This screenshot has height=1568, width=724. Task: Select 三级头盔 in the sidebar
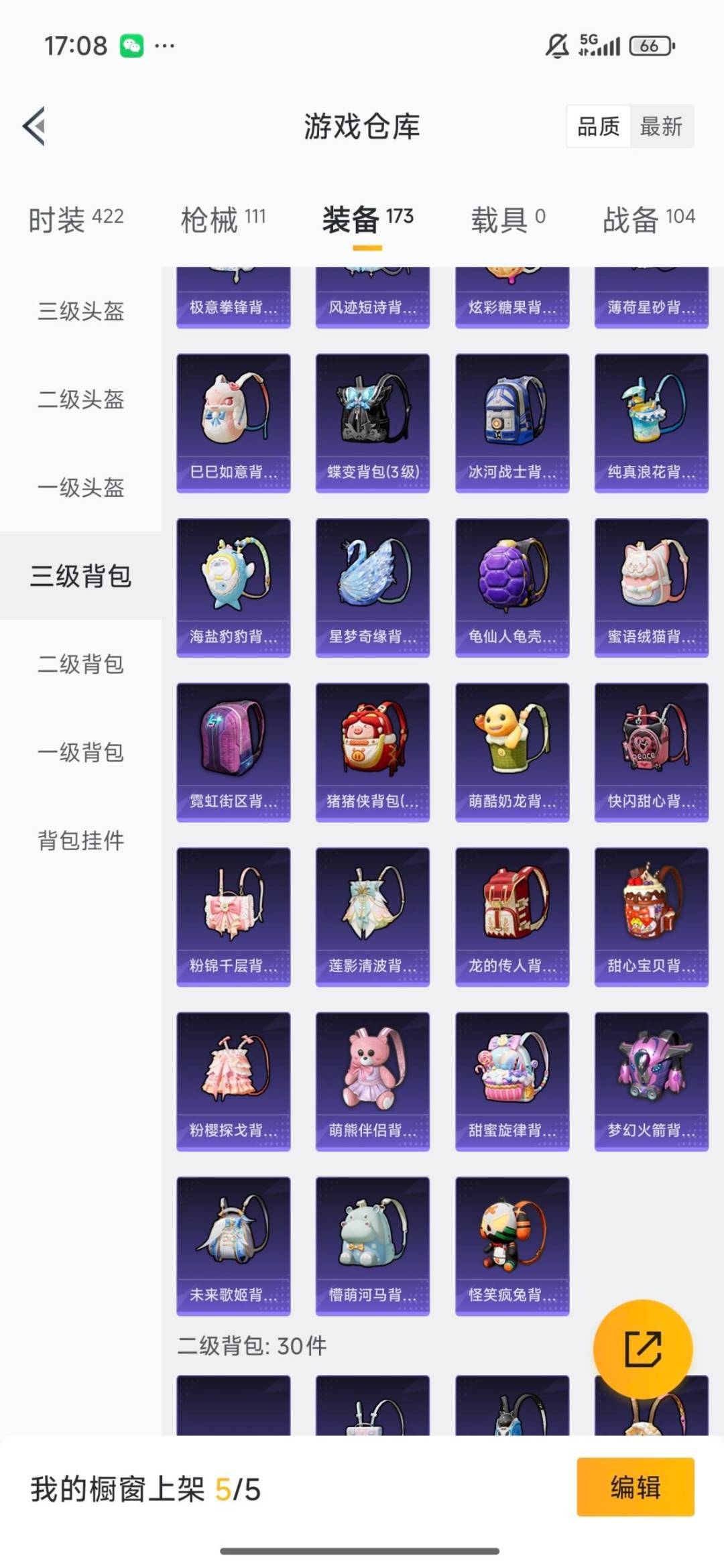(80, 312)
